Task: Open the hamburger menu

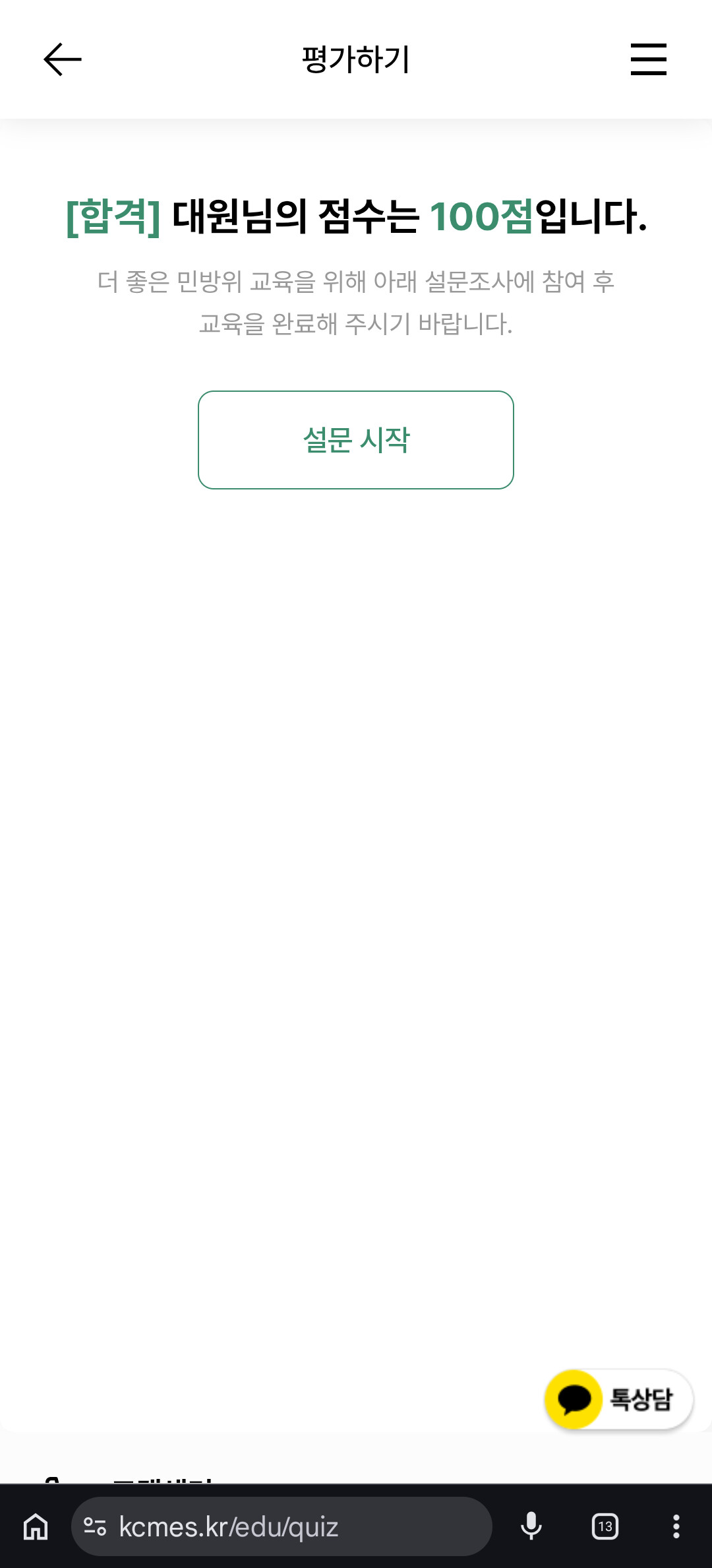Action: [x=648, y=59]
